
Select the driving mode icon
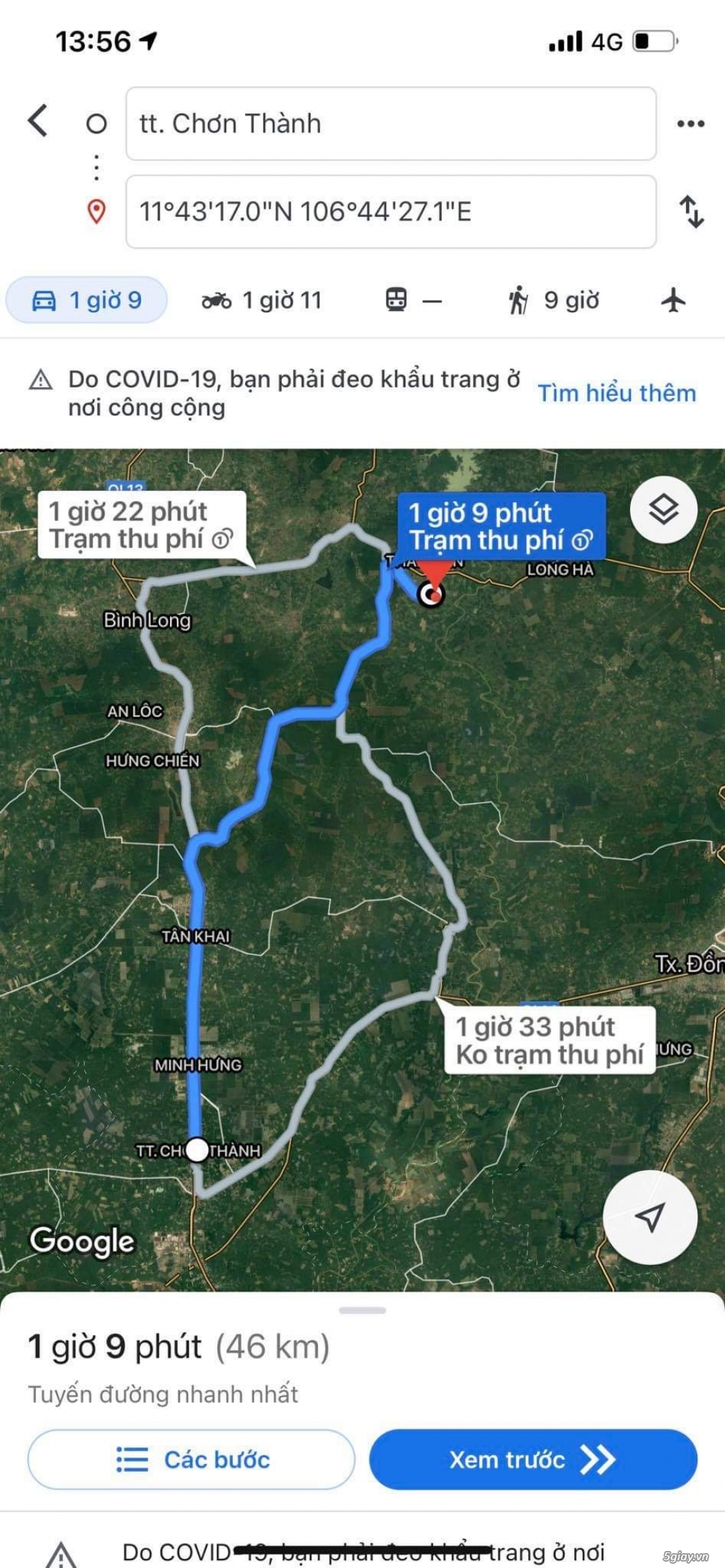[x=46, y=300]
